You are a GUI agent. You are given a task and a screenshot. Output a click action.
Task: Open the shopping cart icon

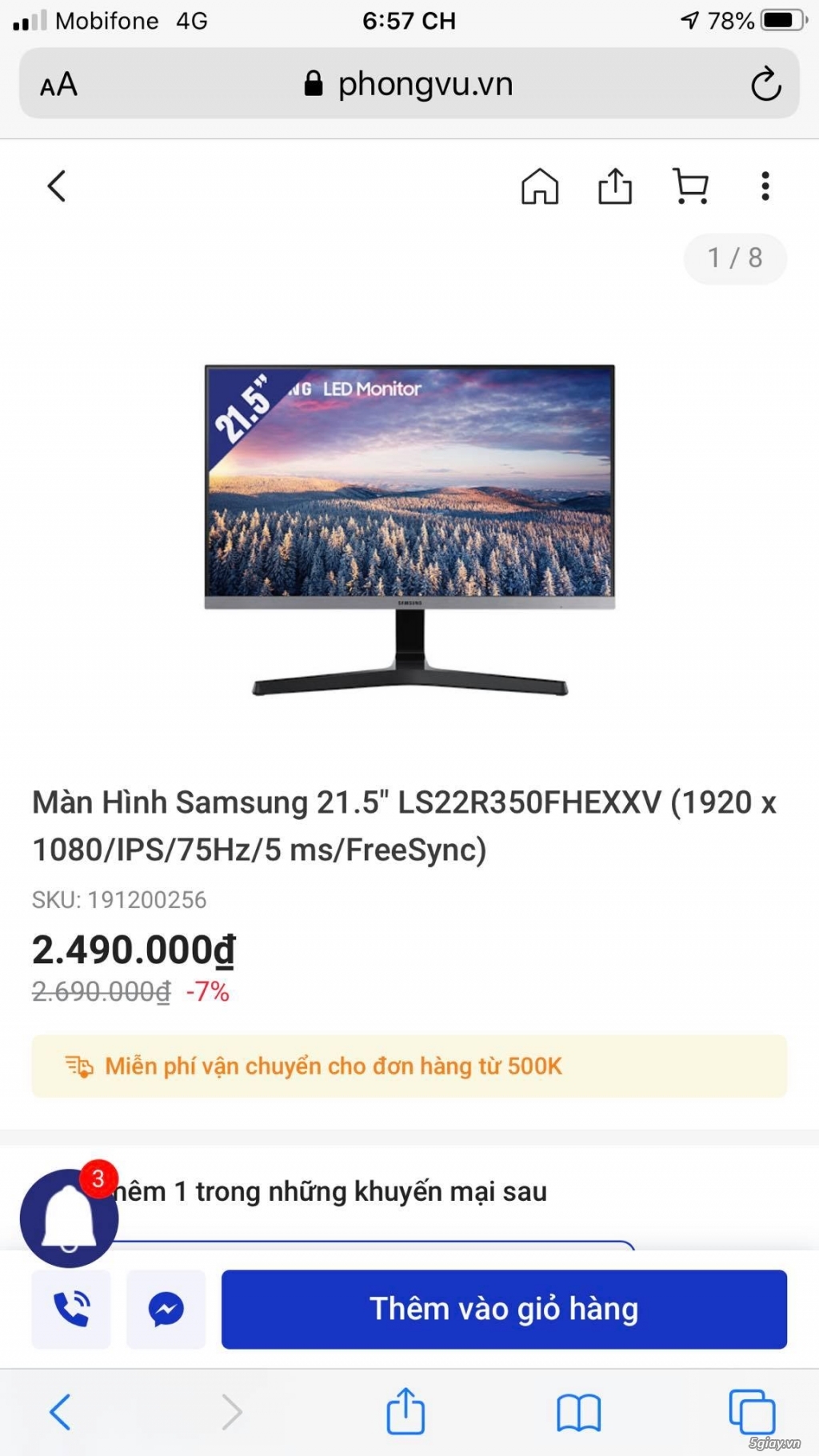tap(689, 186)
